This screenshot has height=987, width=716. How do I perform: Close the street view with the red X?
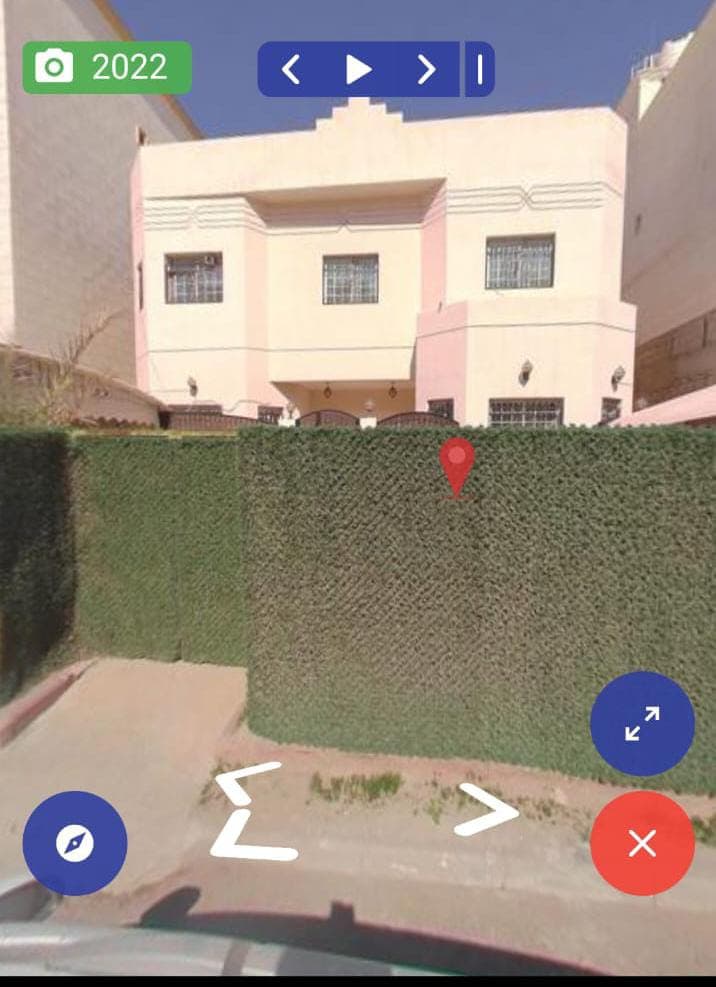[x=642, y=843]
